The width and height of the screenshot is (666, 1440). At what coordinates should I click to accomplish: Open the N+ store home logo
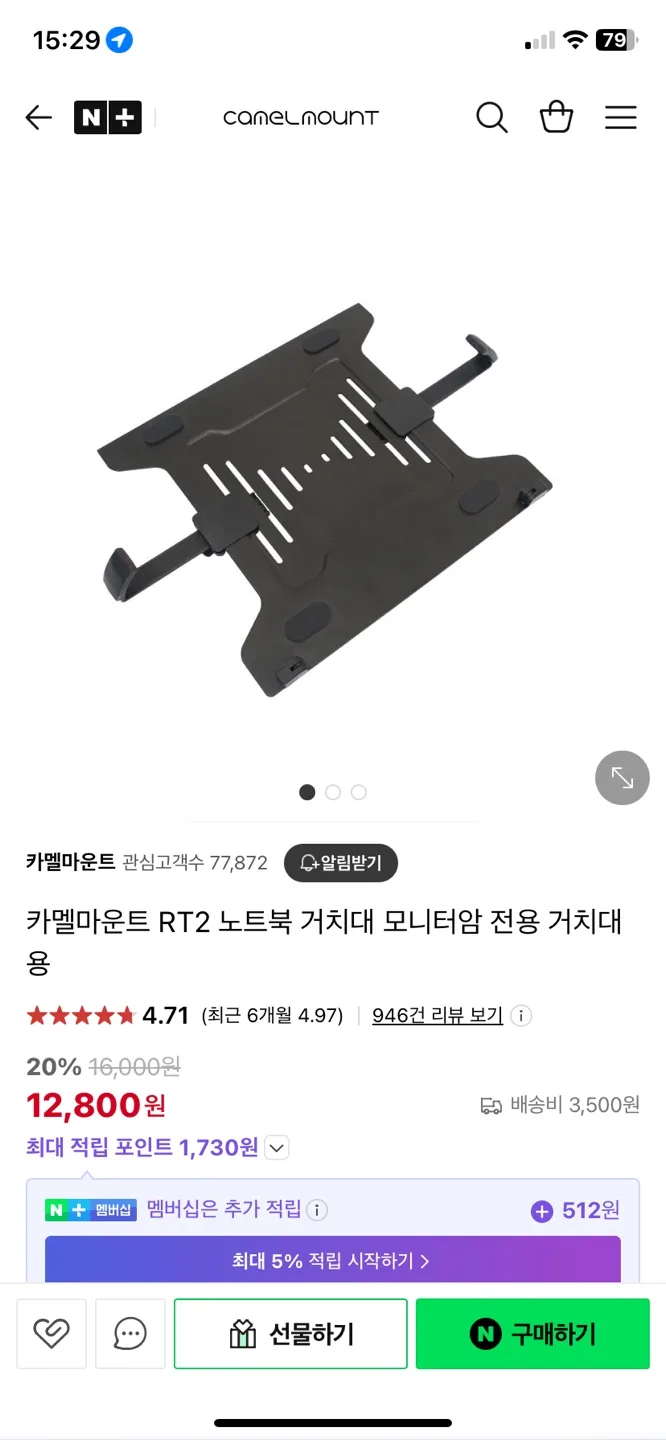coord(108,118)
